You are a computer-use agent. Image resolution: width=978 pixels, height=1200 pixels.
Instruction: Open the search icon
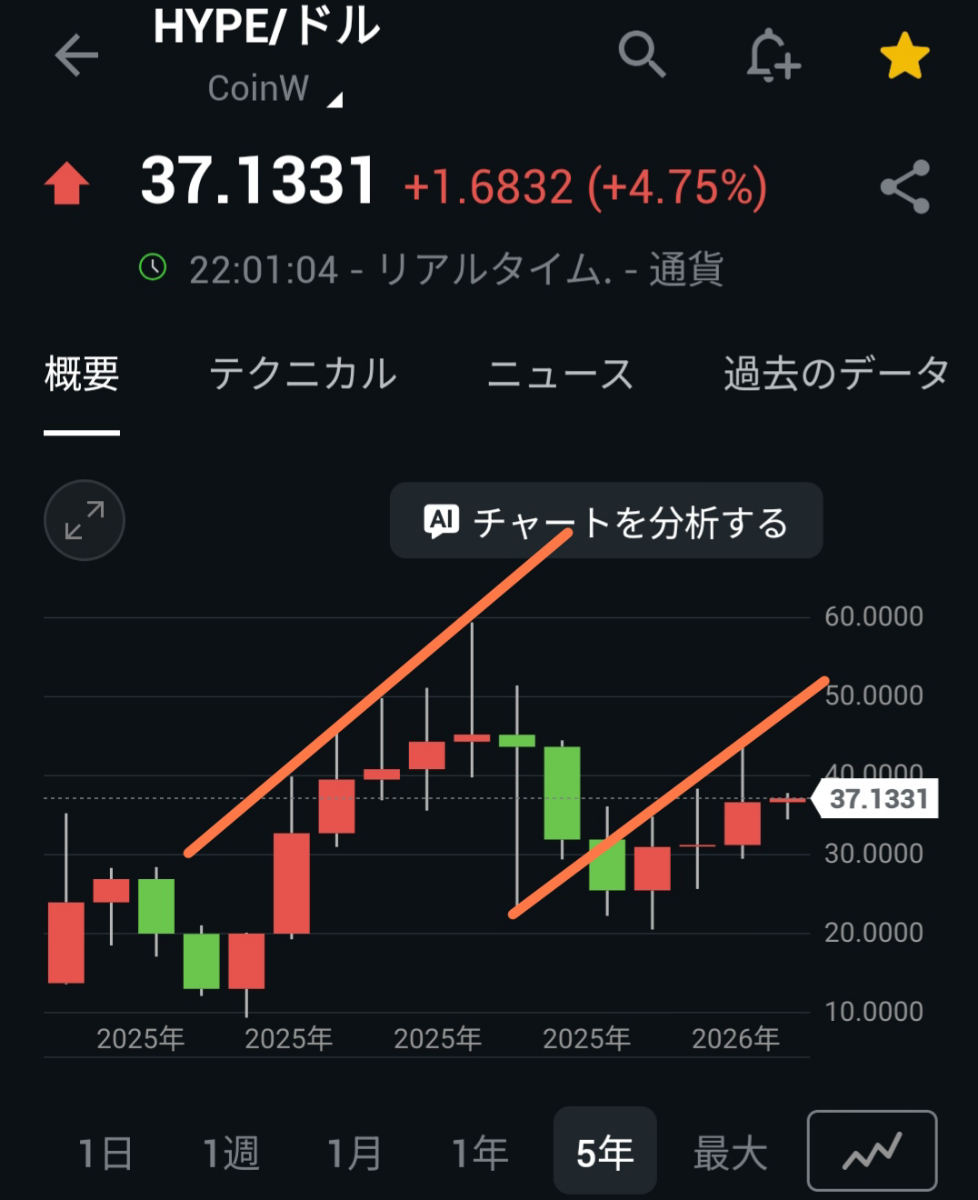643,56
